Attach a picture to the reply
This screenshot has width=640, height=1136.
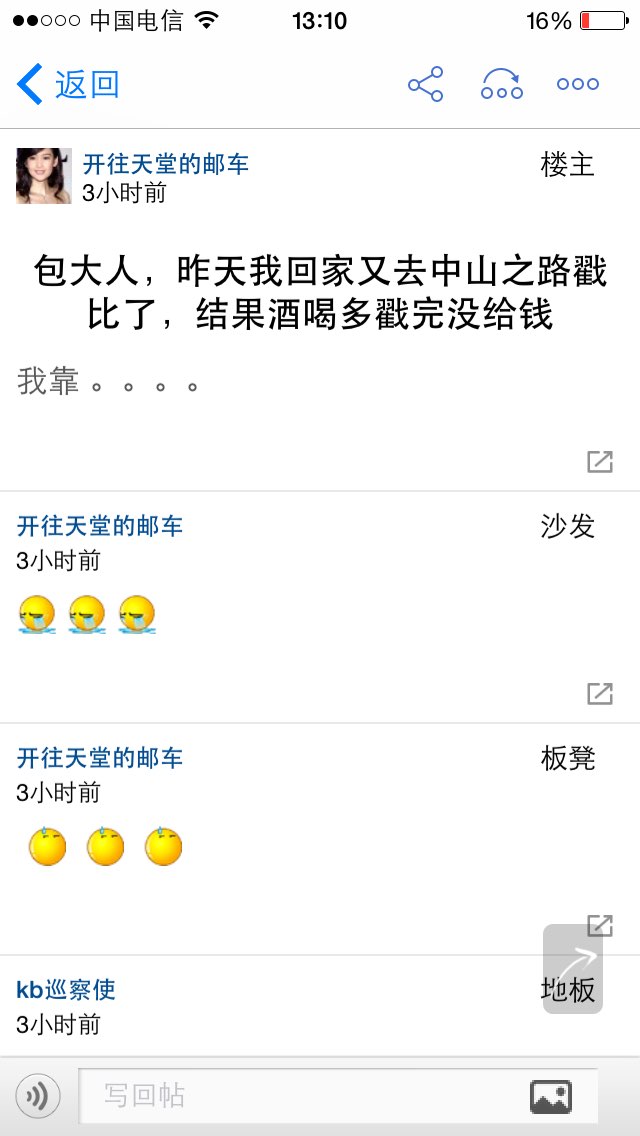pyautogui.click(x=550, y=1097)
